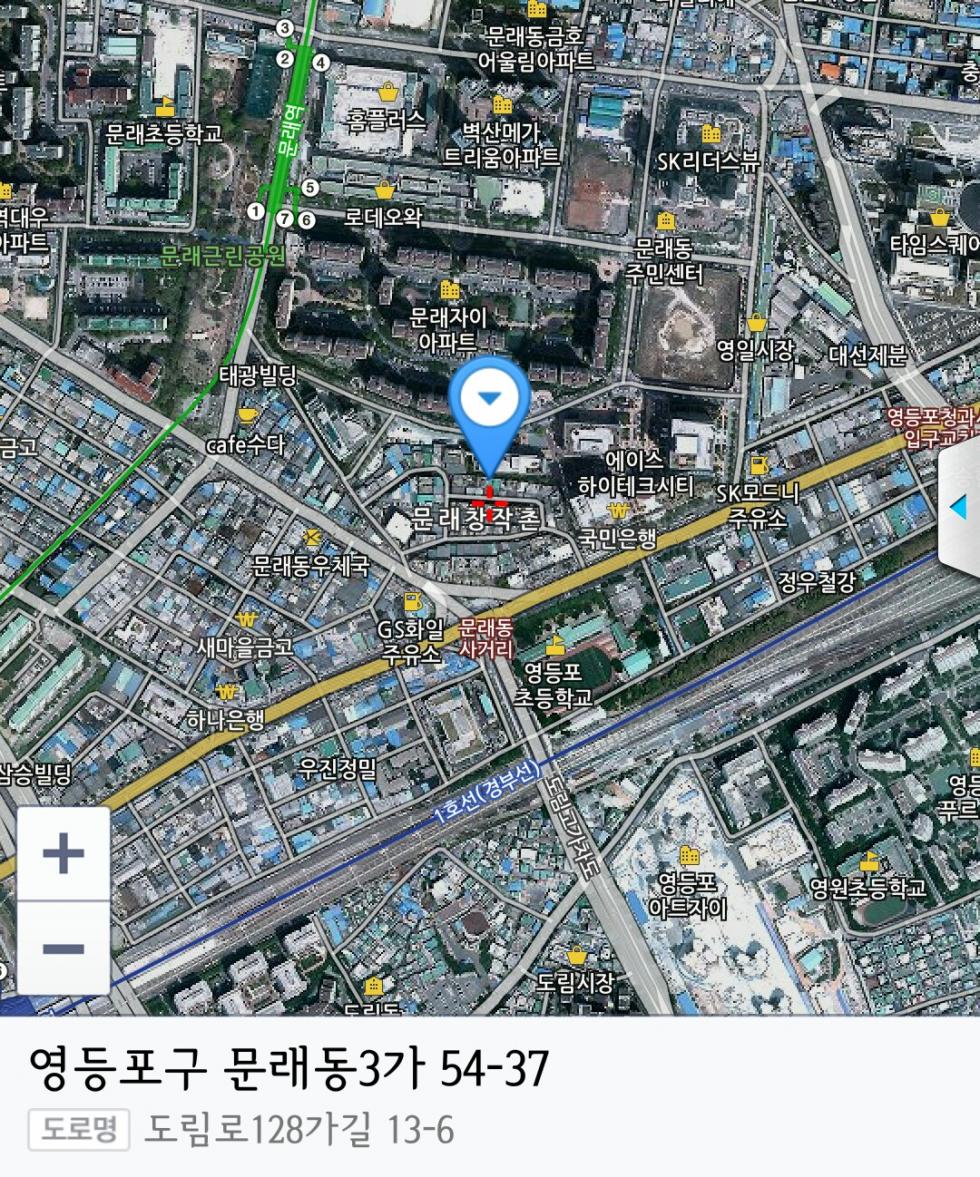Zoom in on the map
The height and width of the screenshot is (1177, 980).
point(63,854)
